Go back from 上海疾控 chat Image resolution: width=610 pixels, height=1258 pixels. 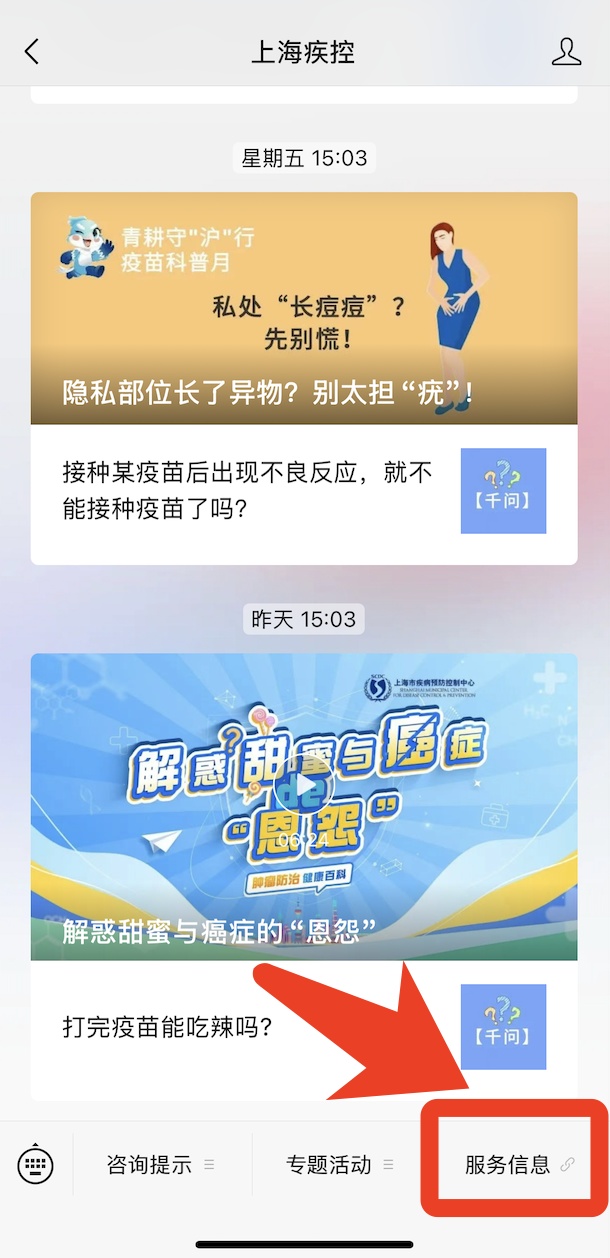pos(32,52)
